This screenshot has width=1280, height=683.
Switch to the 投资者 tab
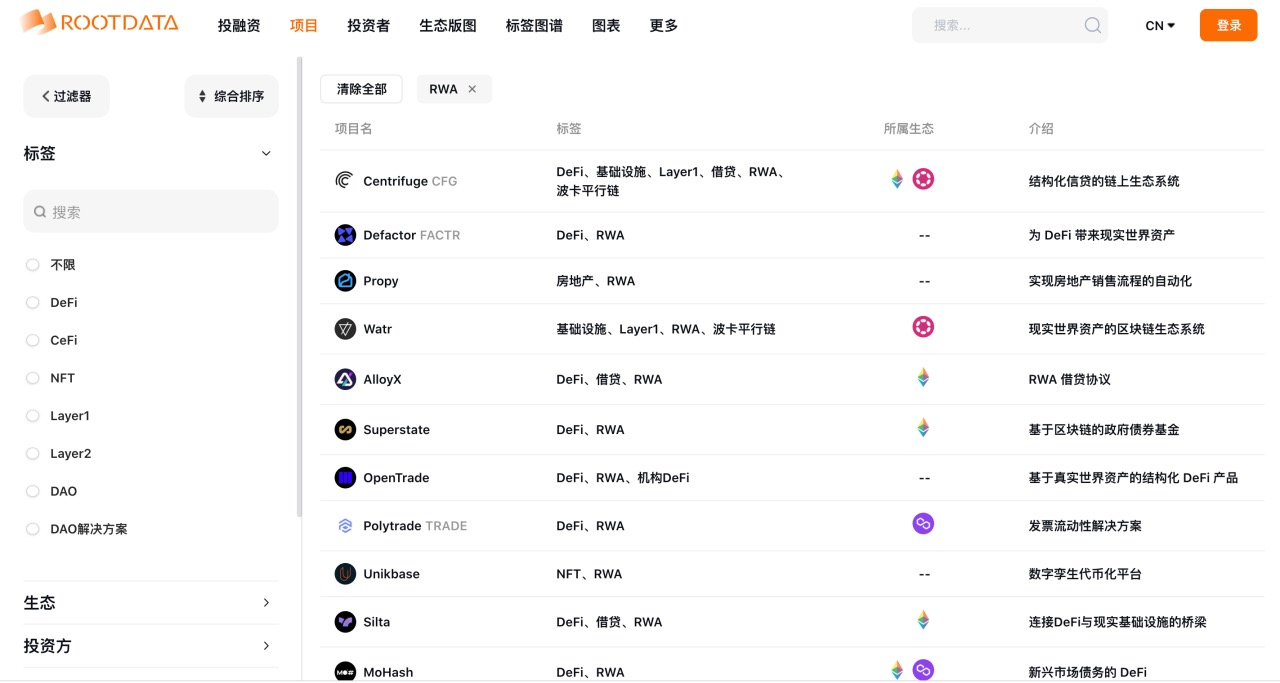[368, 26]
